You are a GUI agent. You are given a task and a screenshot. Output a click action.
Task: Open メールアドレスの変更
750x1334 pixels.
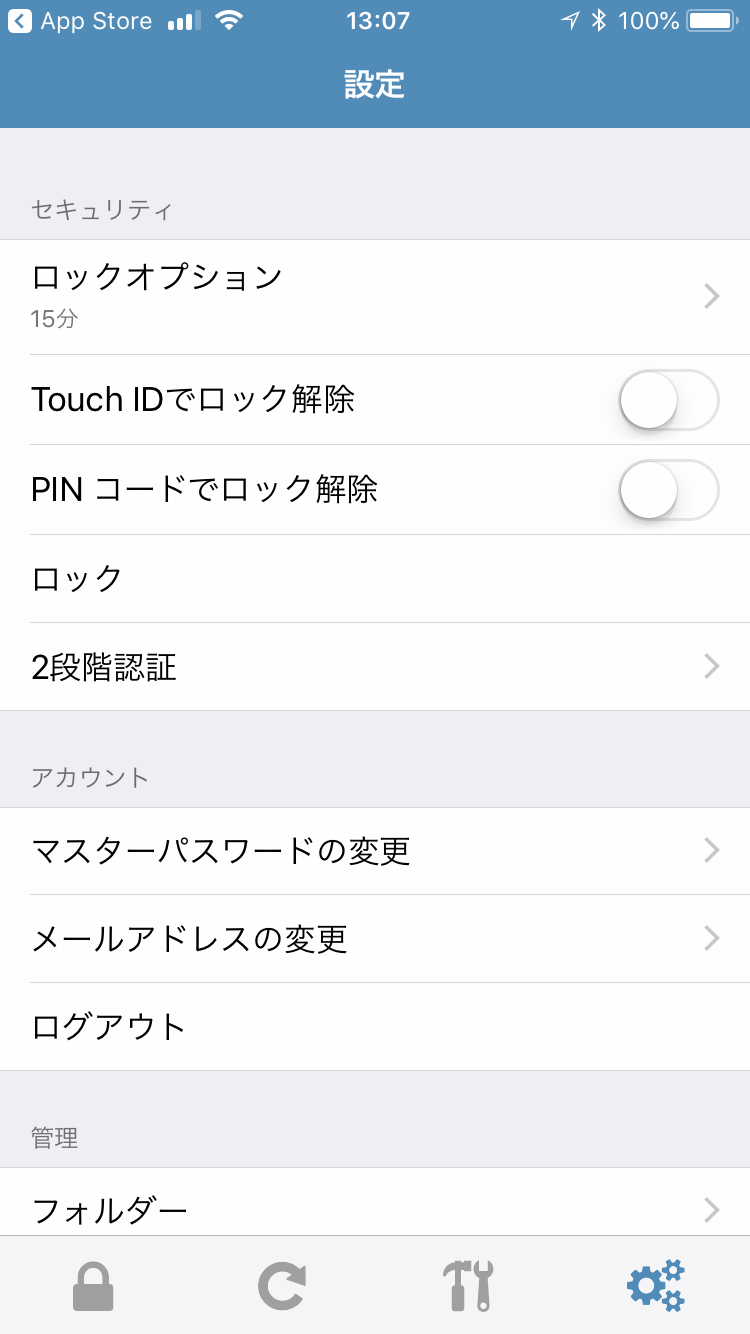375,939
